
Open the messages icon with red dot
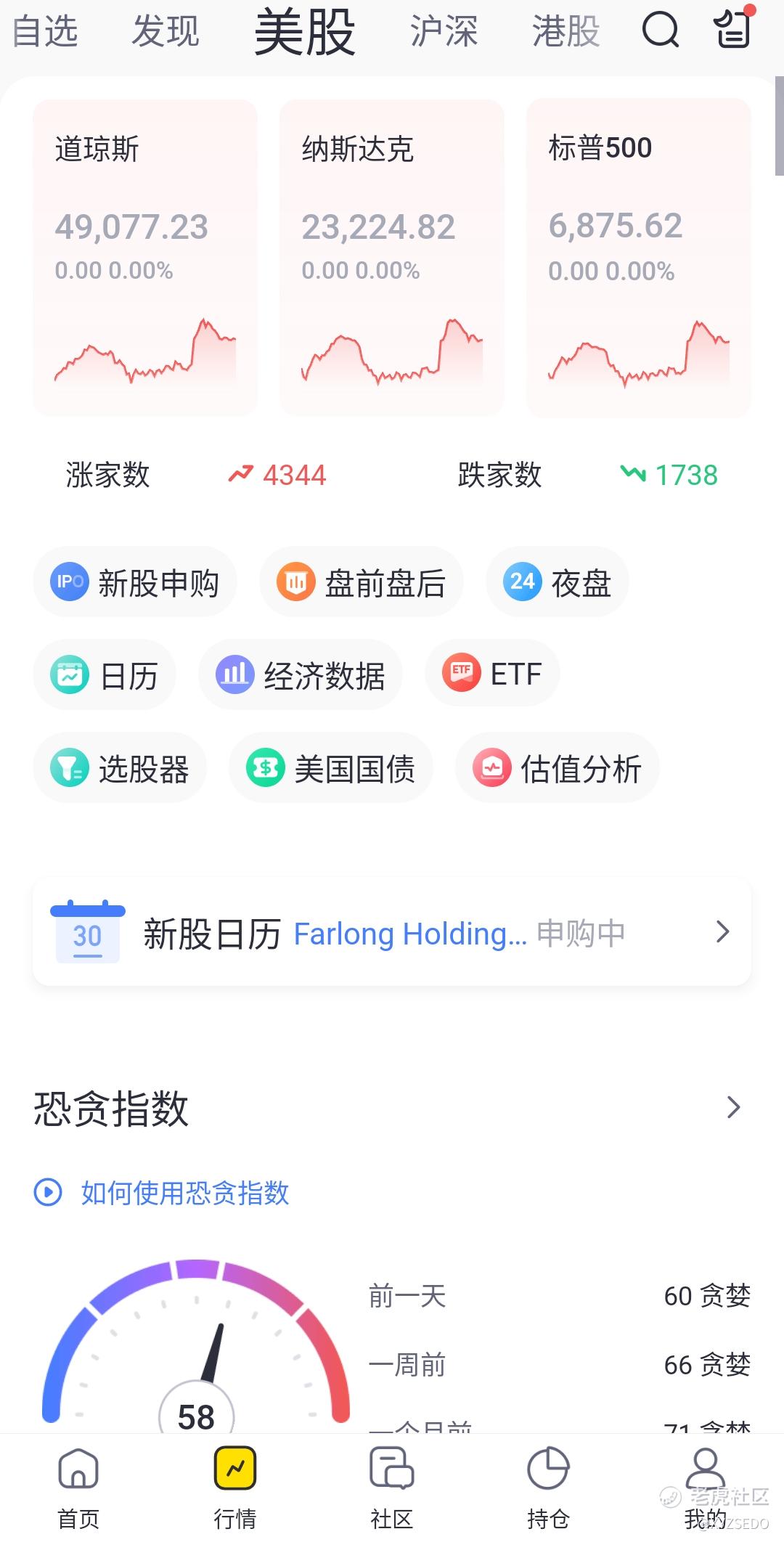pyautogui.click(x=733, y=29)
